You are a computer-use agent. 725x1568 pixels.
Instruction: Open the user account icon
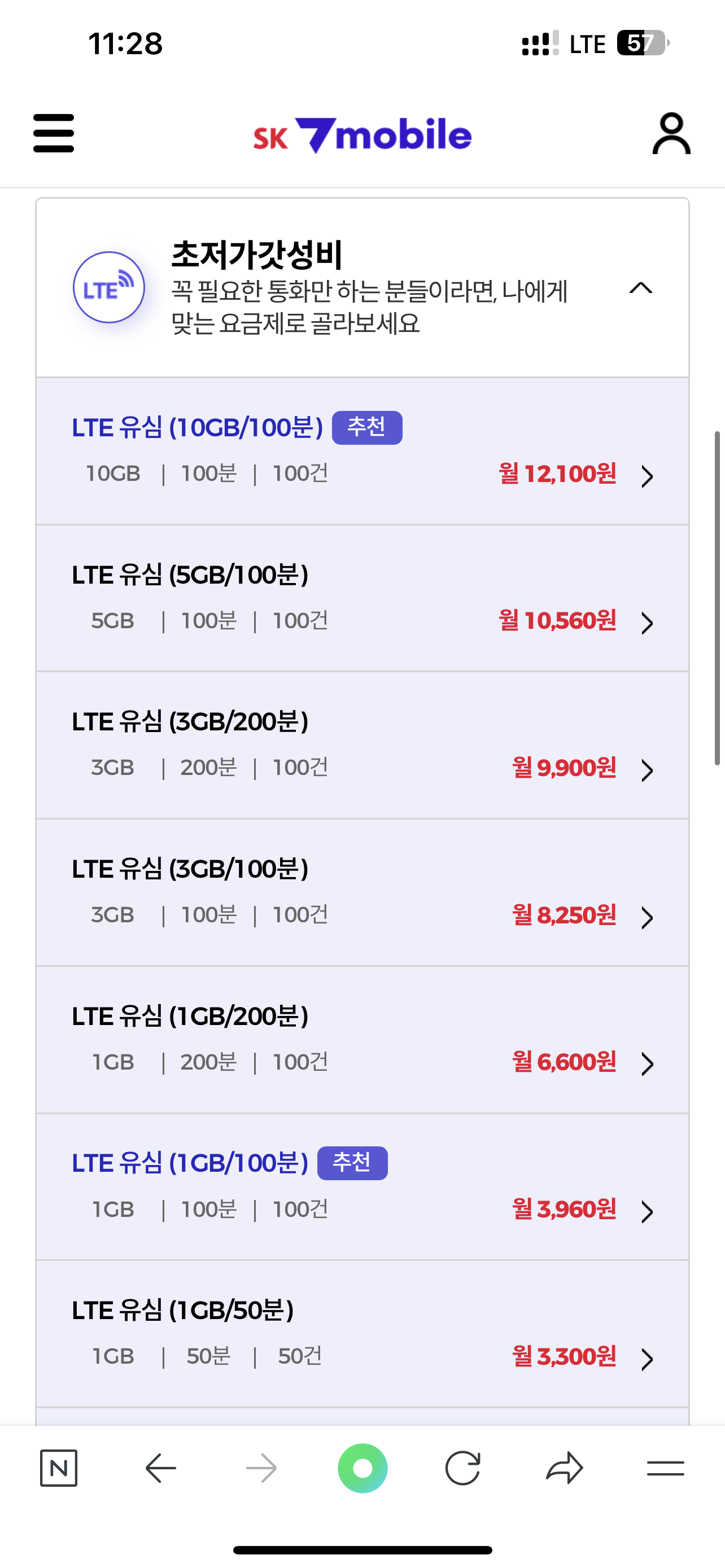671,133
